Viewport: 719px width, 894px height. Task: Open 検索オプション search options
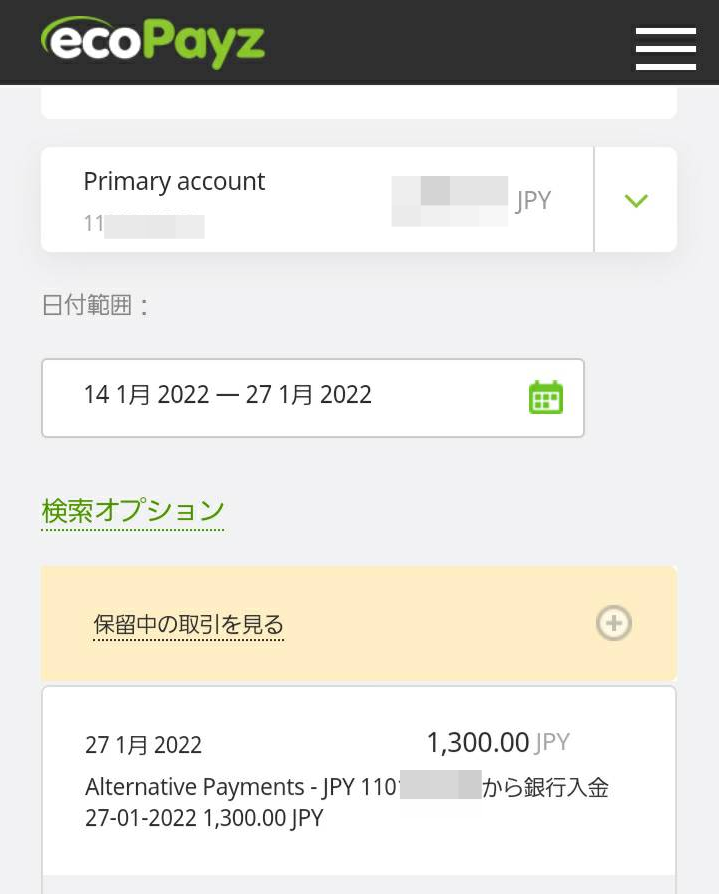pyautogui.click(x=133, y=511)
